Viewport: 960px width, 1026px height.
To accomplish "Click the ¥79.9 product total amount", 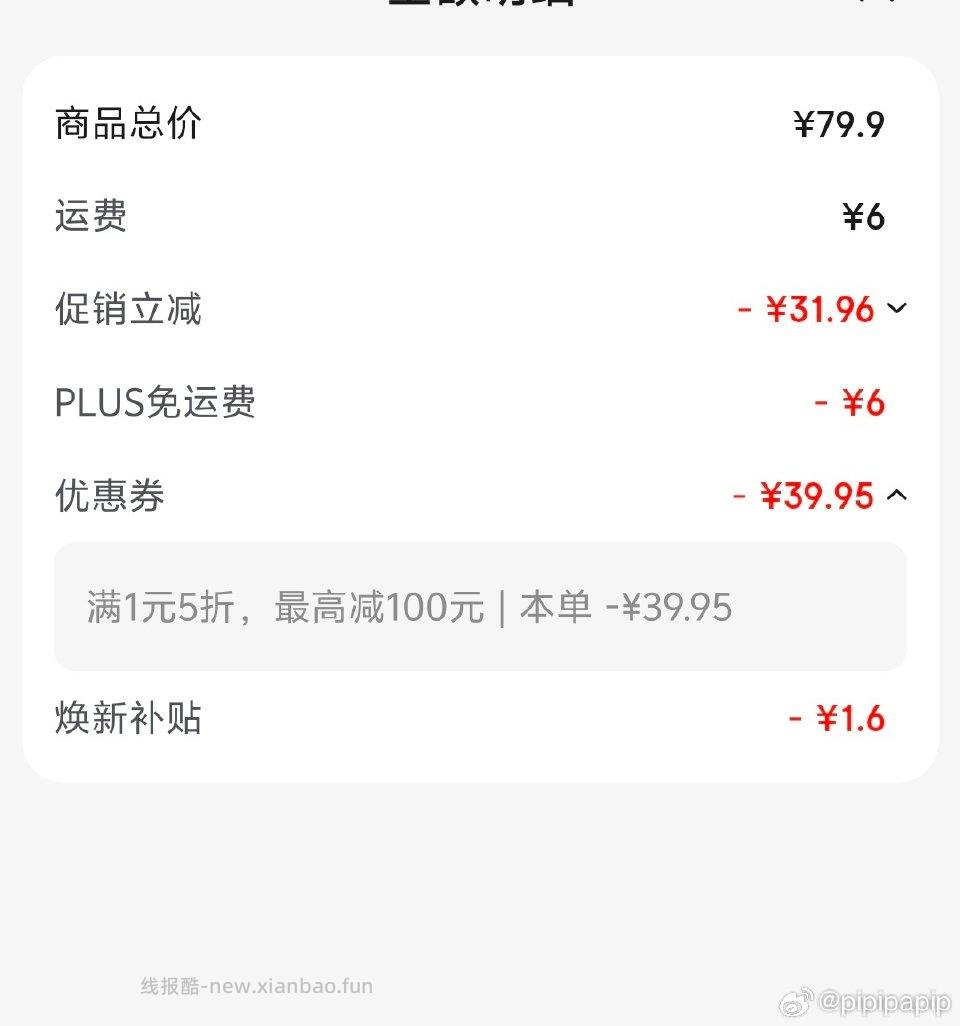I will pos(840,122).
